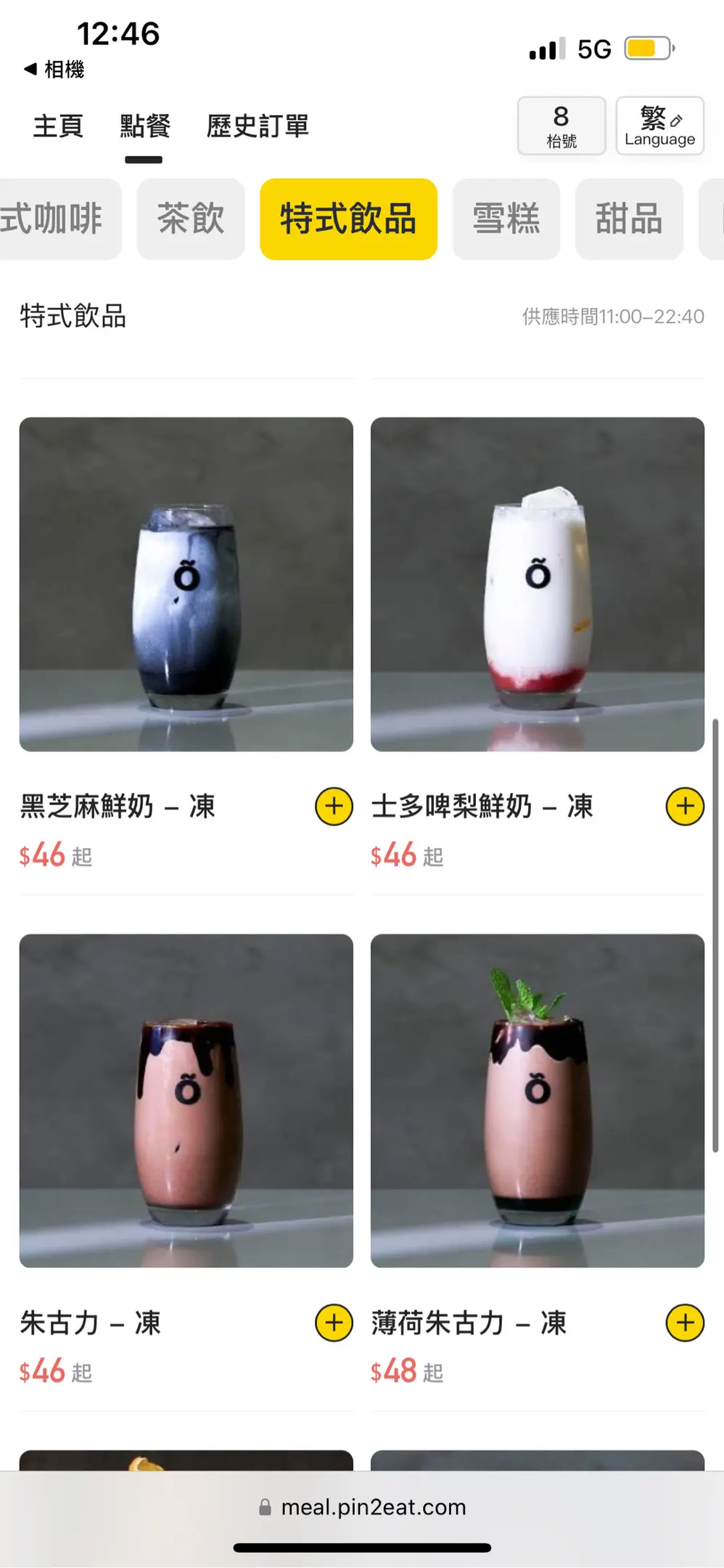Change language via the 繁 Language button

click(659, 126)
